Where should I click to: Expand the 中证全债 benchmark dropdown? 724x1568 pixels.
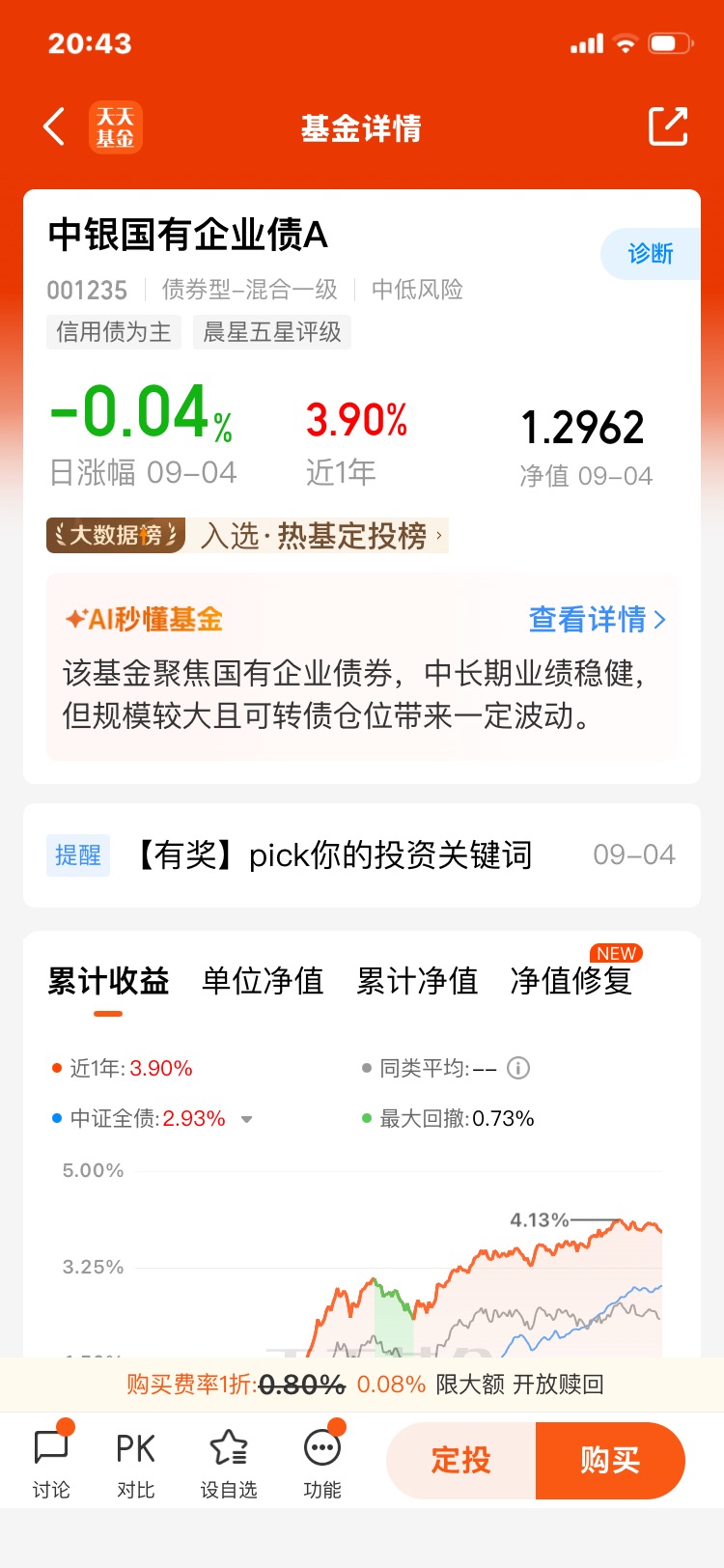tap(247, 1120)
